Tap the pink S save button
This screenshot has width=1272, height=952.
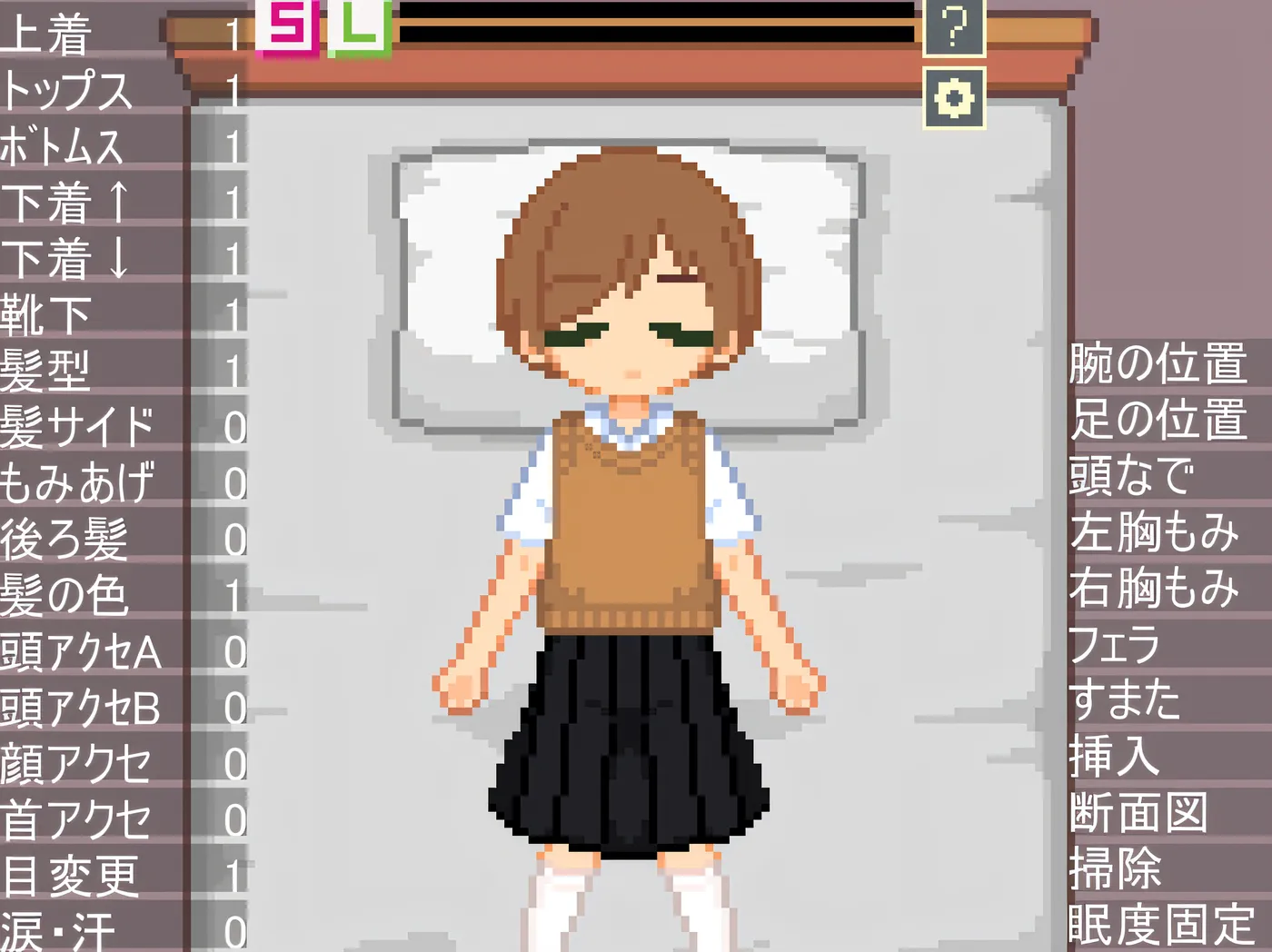pos(287,25)
